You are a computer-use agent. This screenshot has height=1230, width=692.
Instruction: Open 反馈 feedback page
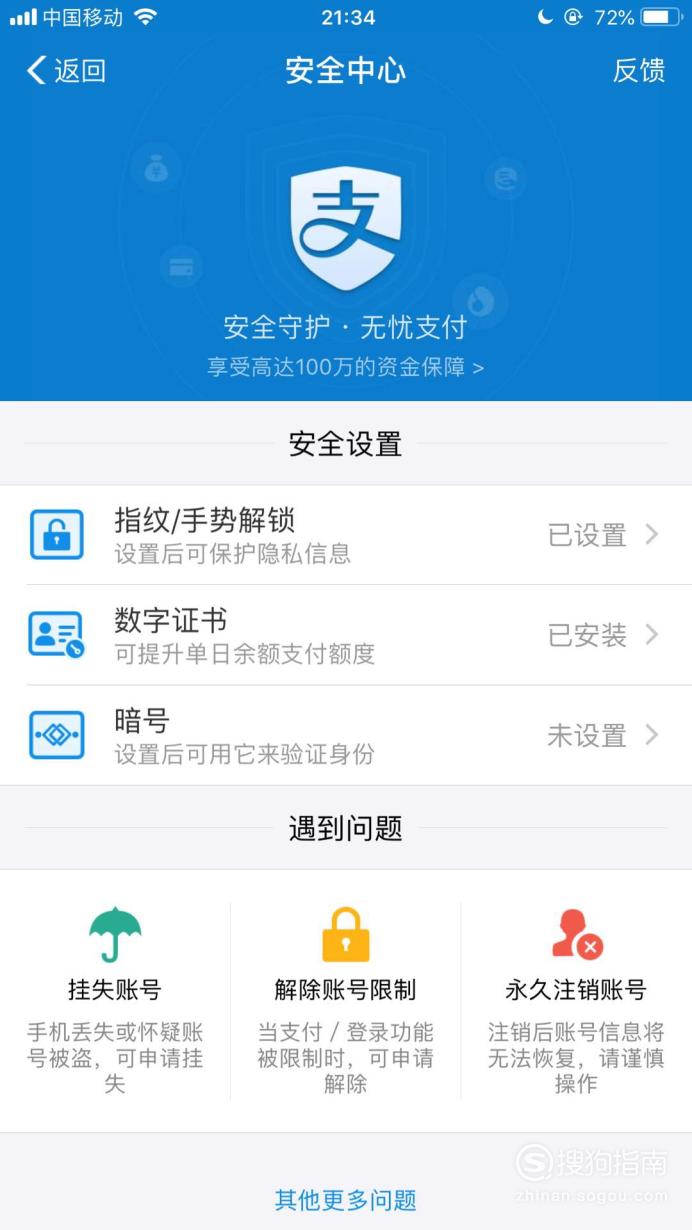pyautogui.click(x=639, y=70)
